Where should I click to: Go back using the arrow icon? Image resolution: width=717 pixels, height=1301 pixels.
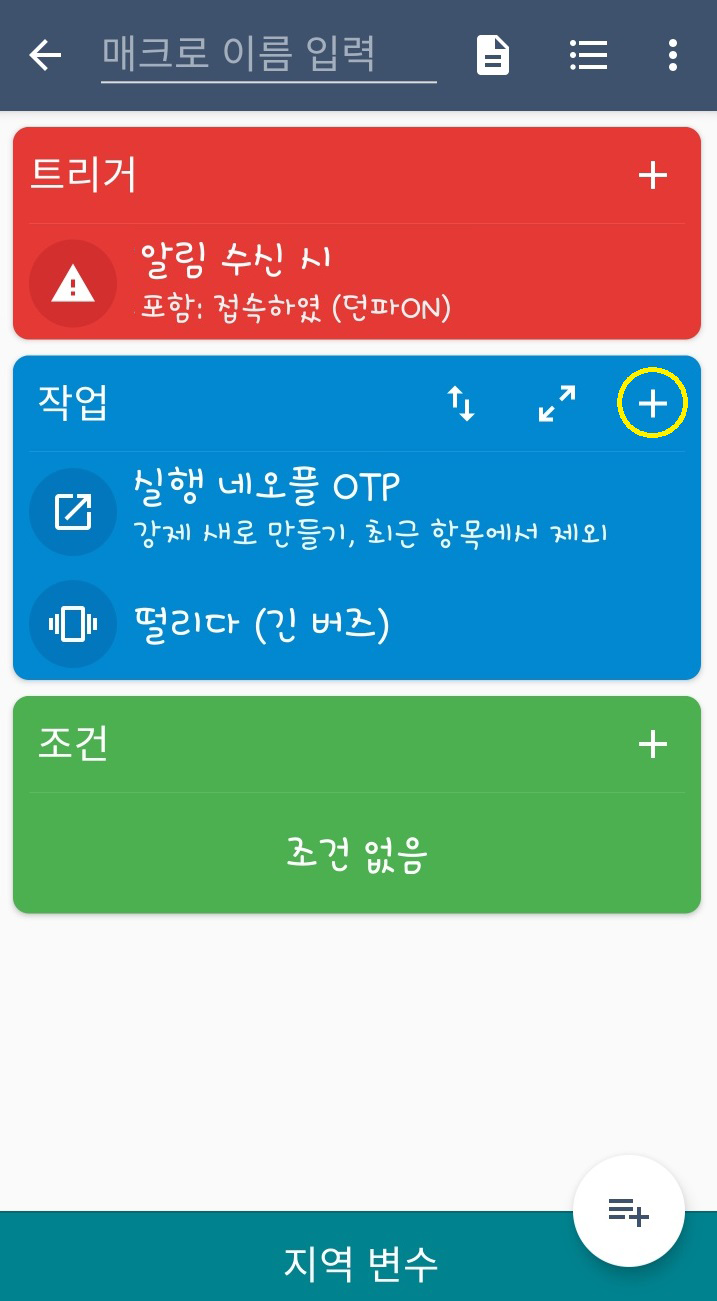coord(45,55)
